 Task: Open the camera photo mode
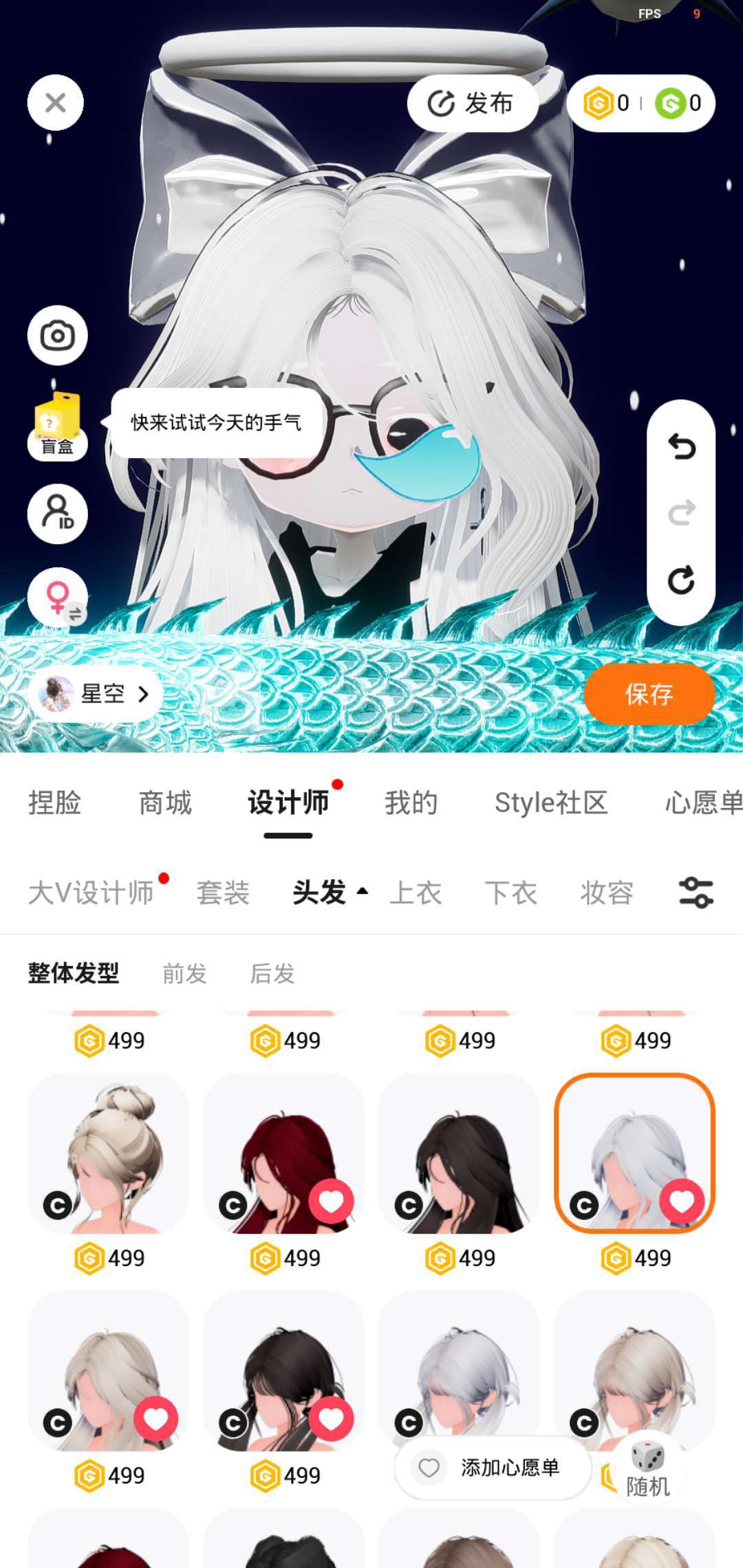point(57,336)
